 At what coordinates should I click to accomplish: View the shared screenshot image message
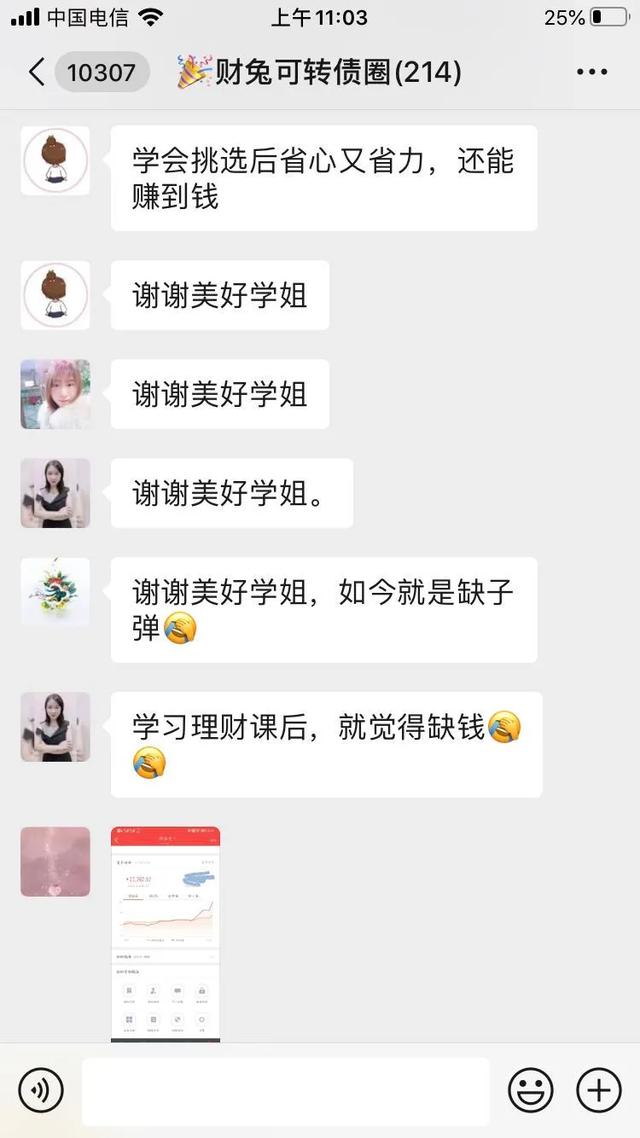[x=165, y=932]
